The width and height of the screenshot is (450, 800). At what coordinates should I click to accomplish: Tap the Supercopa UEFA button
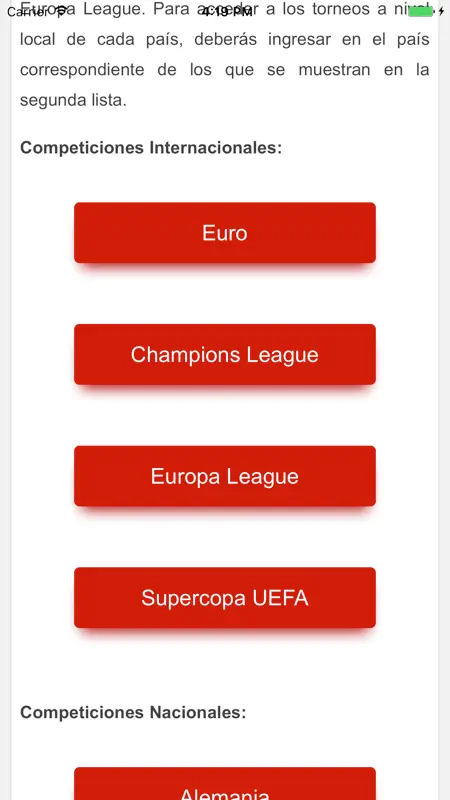pyautogui.click(x=225, y=597)
